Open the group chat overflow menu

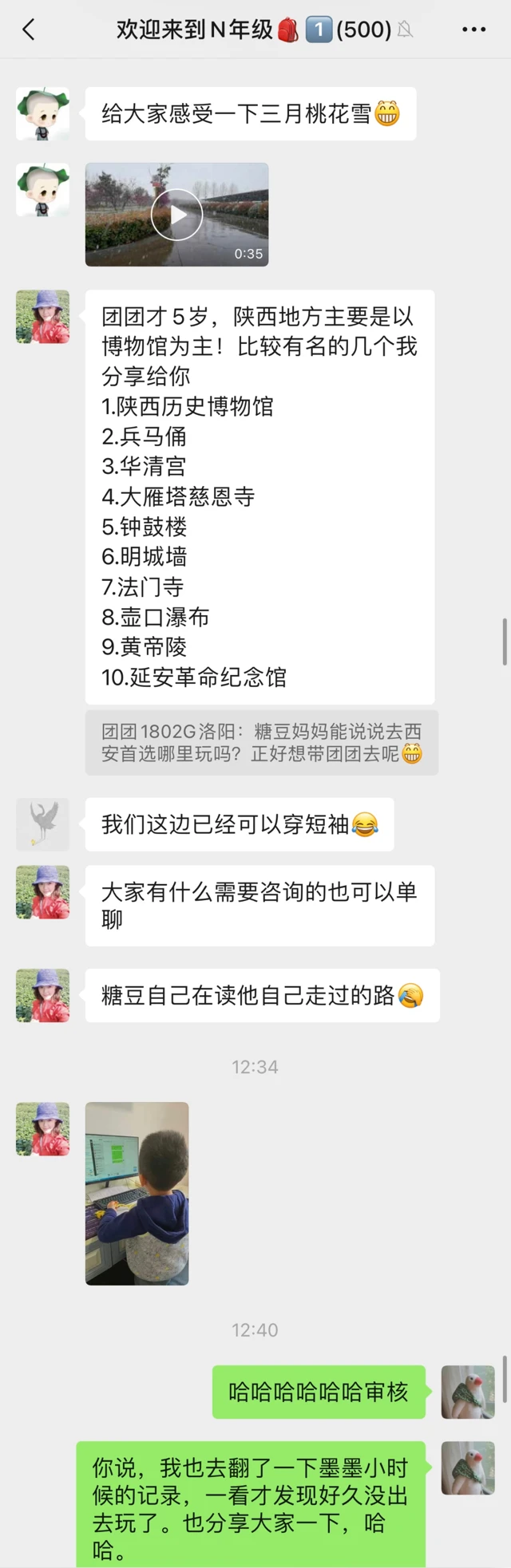473,30
